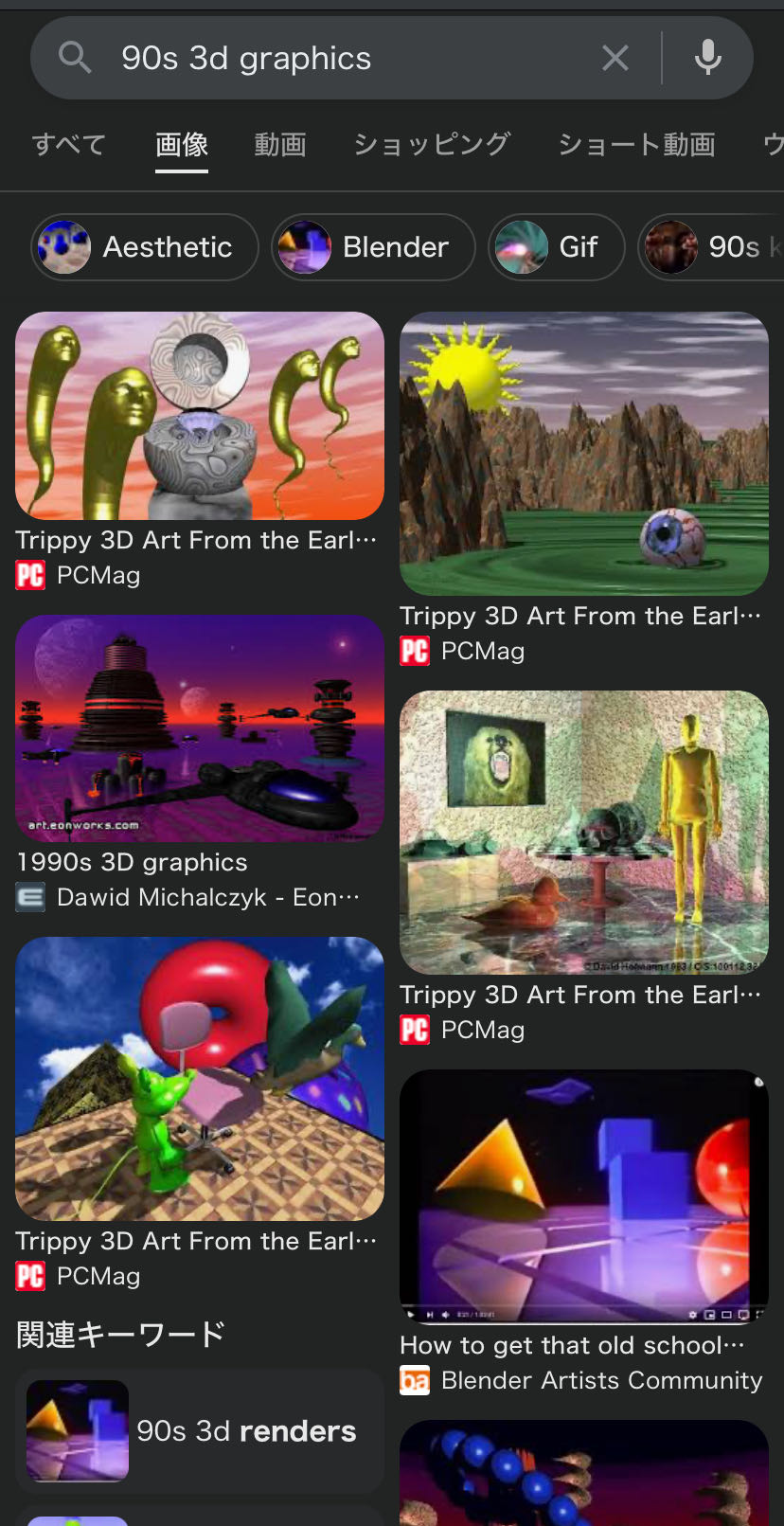Open the golden faces image result
Viewport: 784px width, 1526px height.
point(199,416)
